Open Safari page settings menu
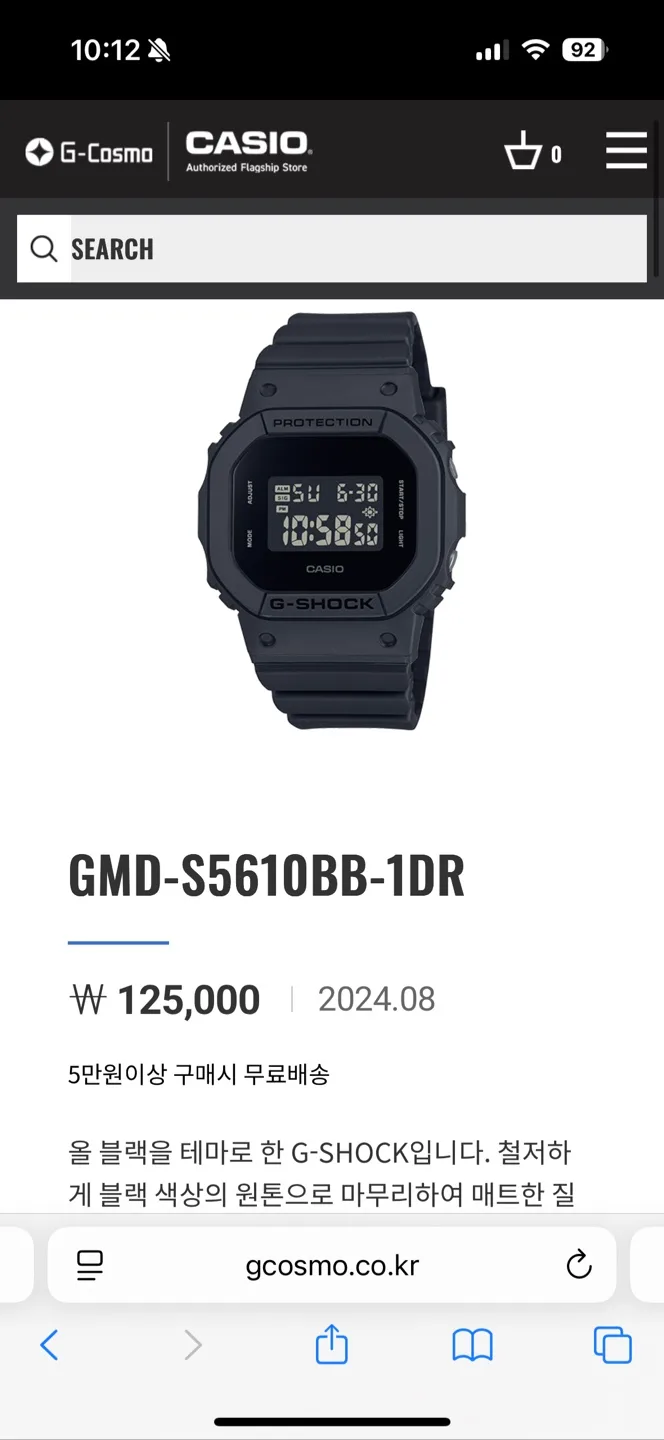Screen dimensions: 664x1440 [x=91, y=1266]
